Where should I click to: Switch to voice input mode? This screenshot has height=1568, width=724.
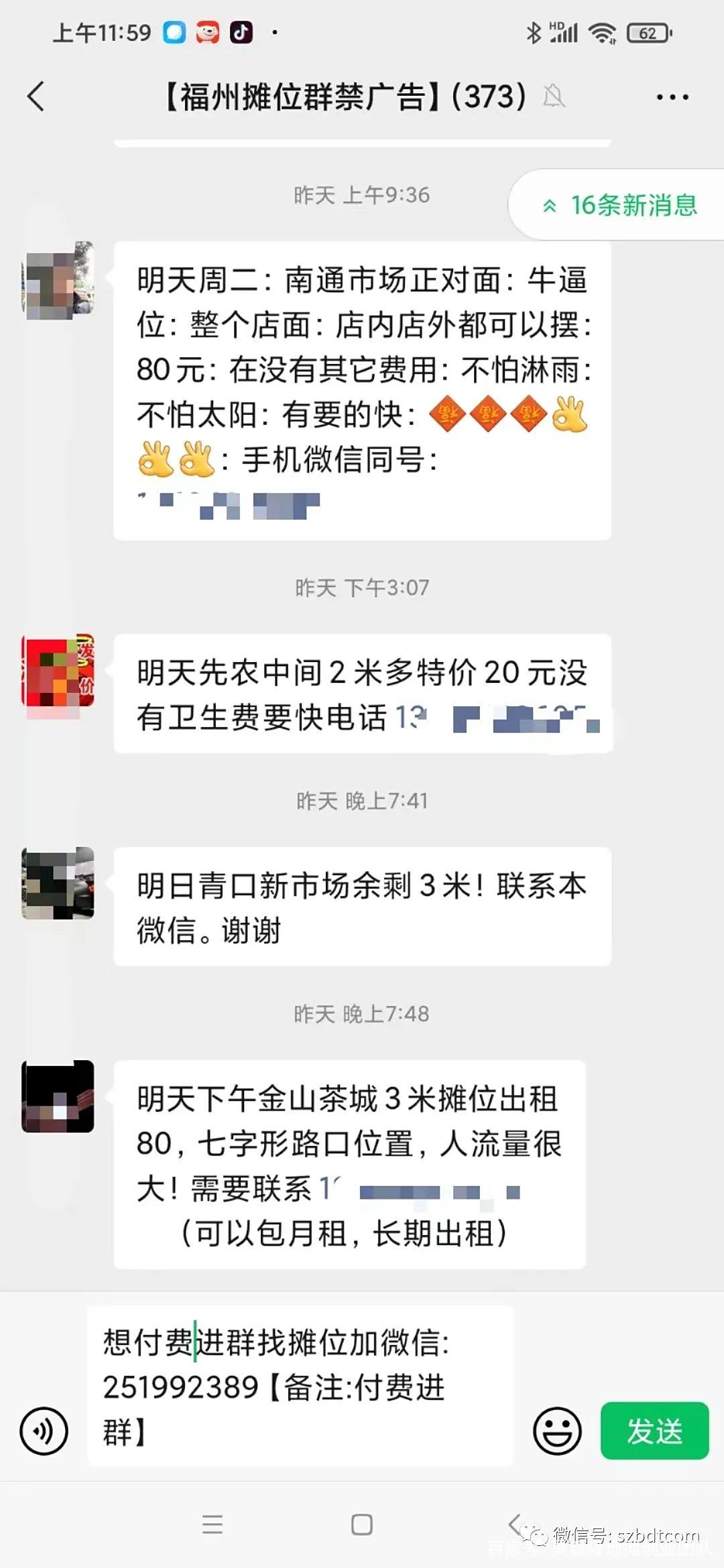pos(44,1431)
